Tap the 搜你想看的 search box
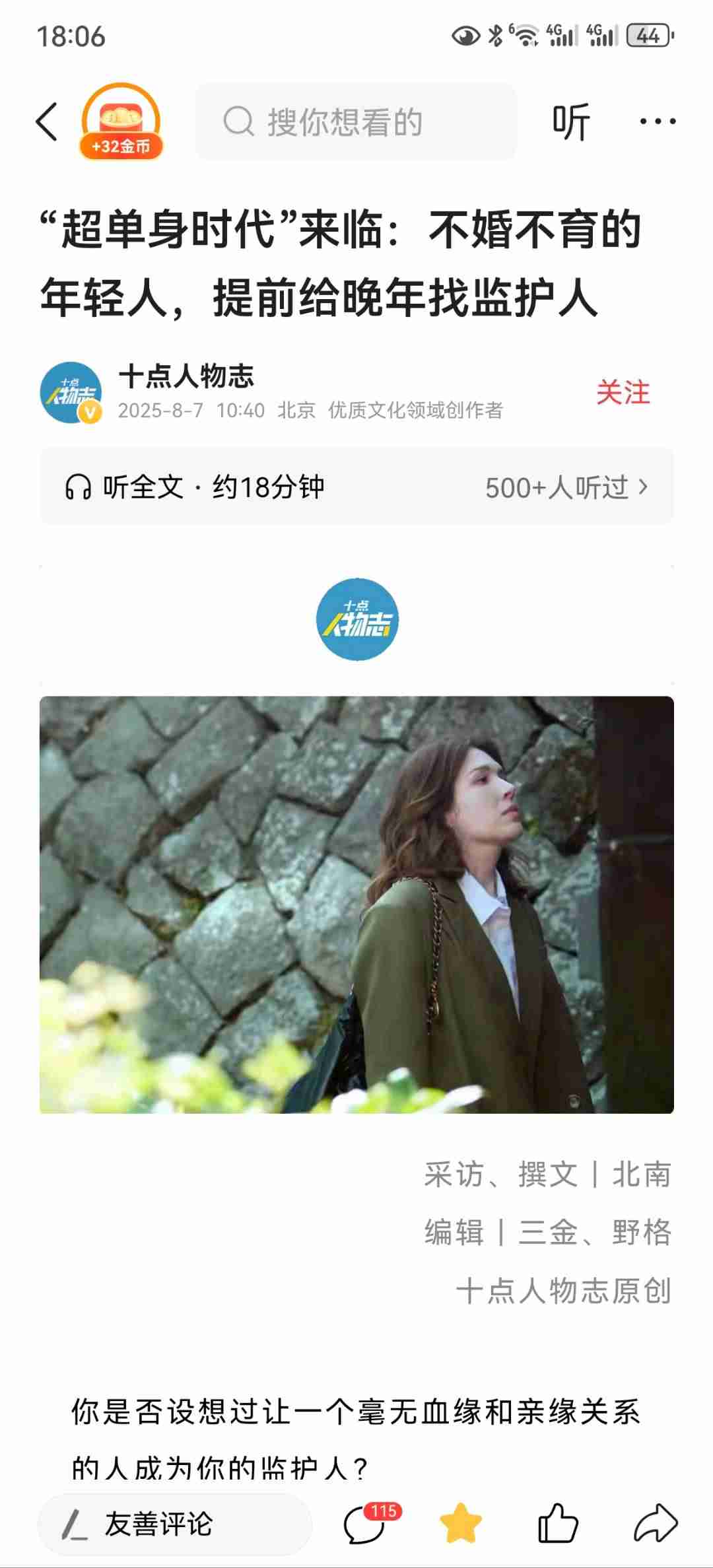This screenshot has width=713, height=1568. click(x=356, y=121)
